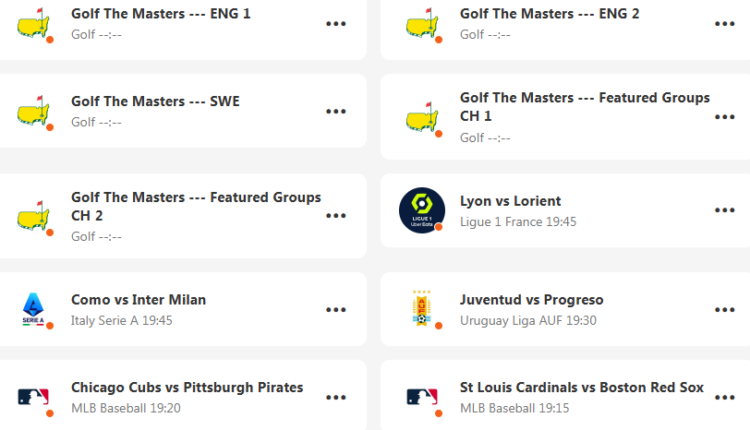The width and height of the screenshot is (750, 430).
Task: Open more options for Cubs vs Pirates
Action: (336, 397)
